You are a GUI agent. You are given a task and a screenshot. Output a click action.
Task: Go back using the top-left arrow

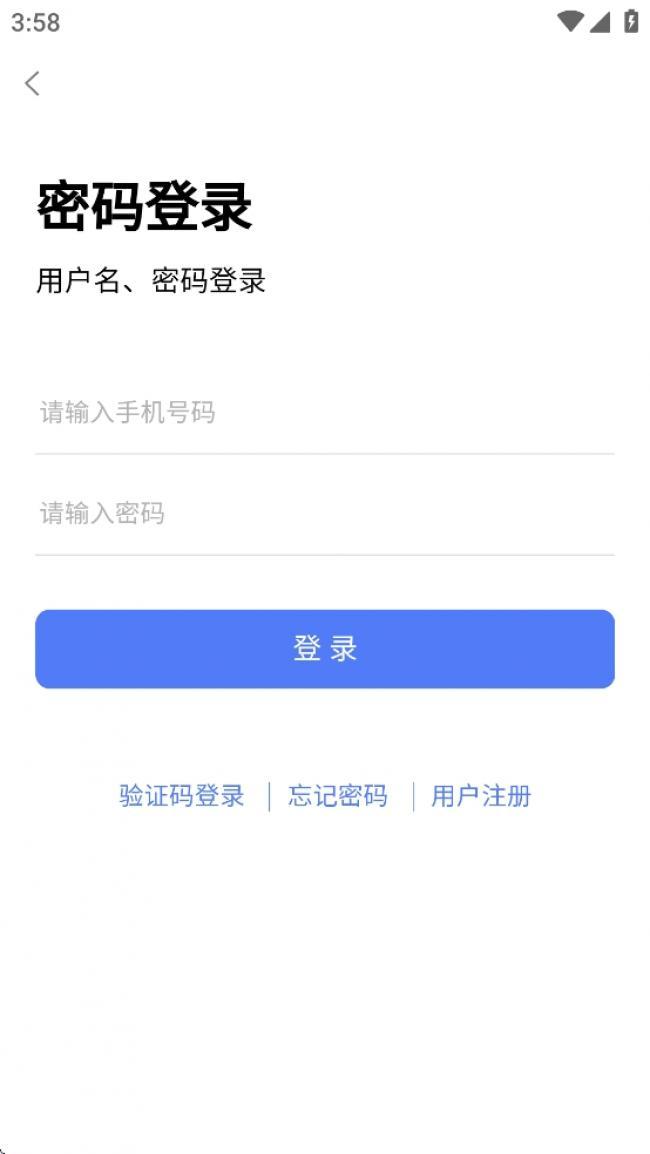(32, 83)
